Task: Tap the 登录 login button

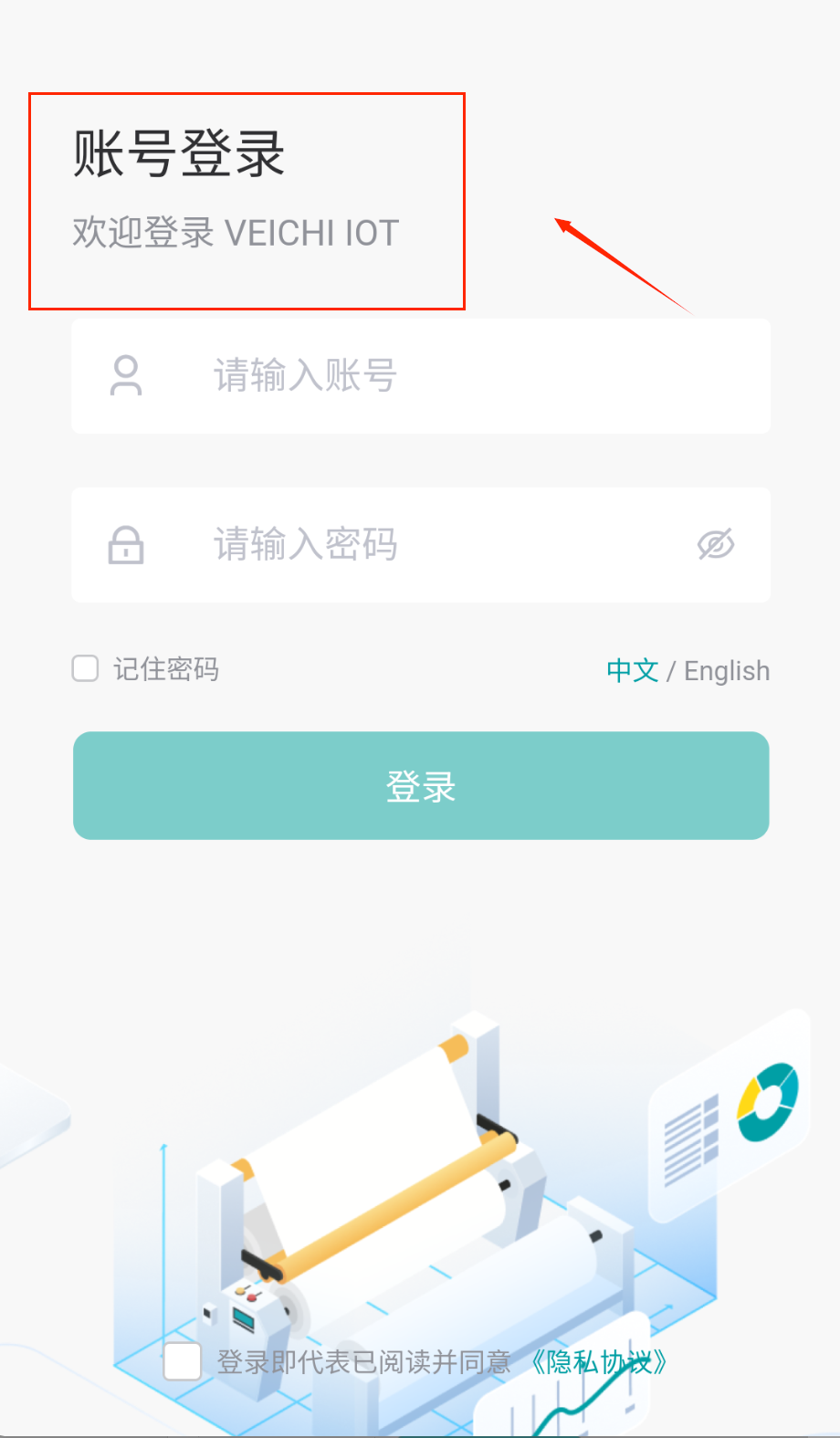Action: (421, 785)
